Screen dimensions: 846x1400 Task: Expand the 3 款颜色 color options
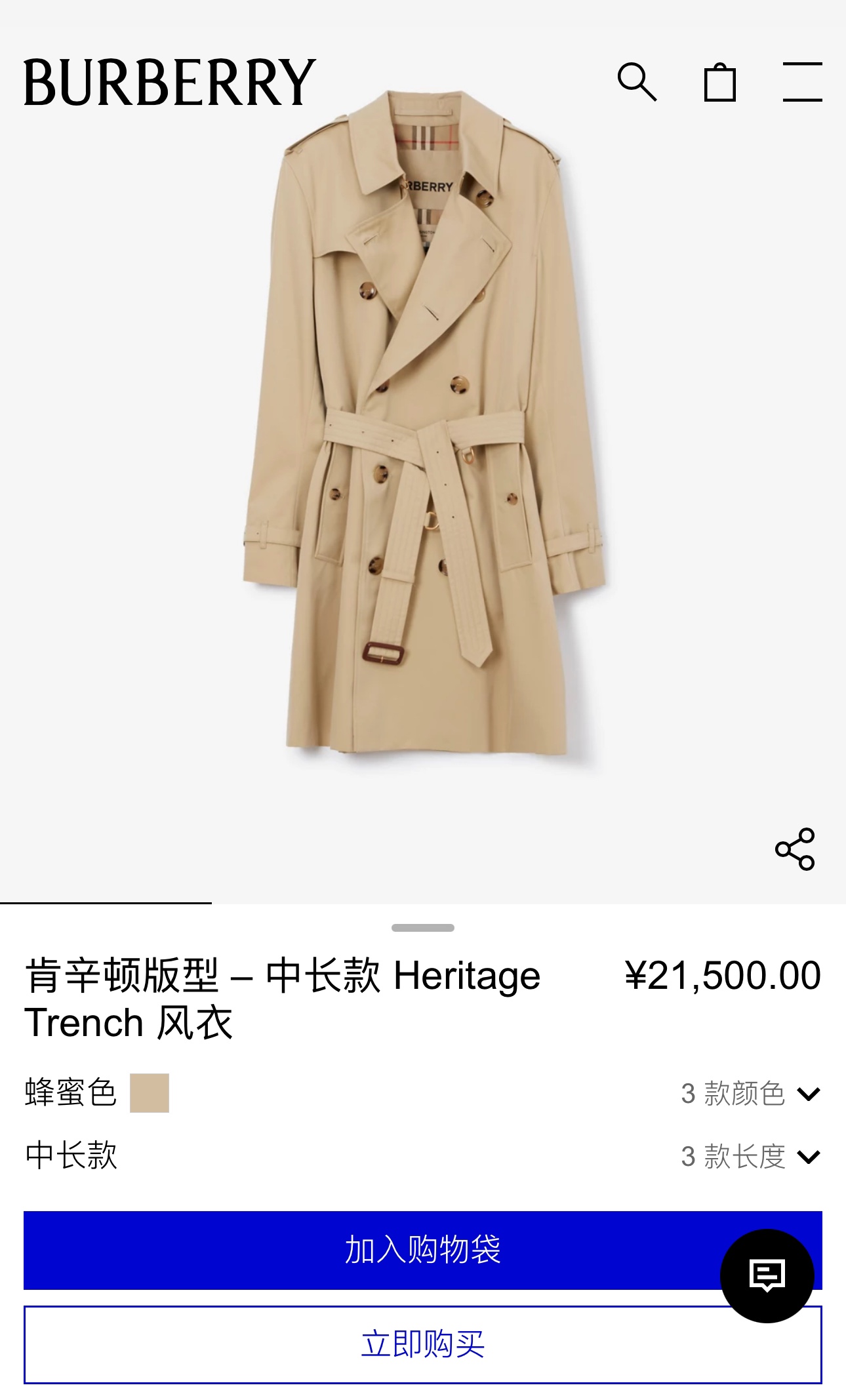point(750,1093)
